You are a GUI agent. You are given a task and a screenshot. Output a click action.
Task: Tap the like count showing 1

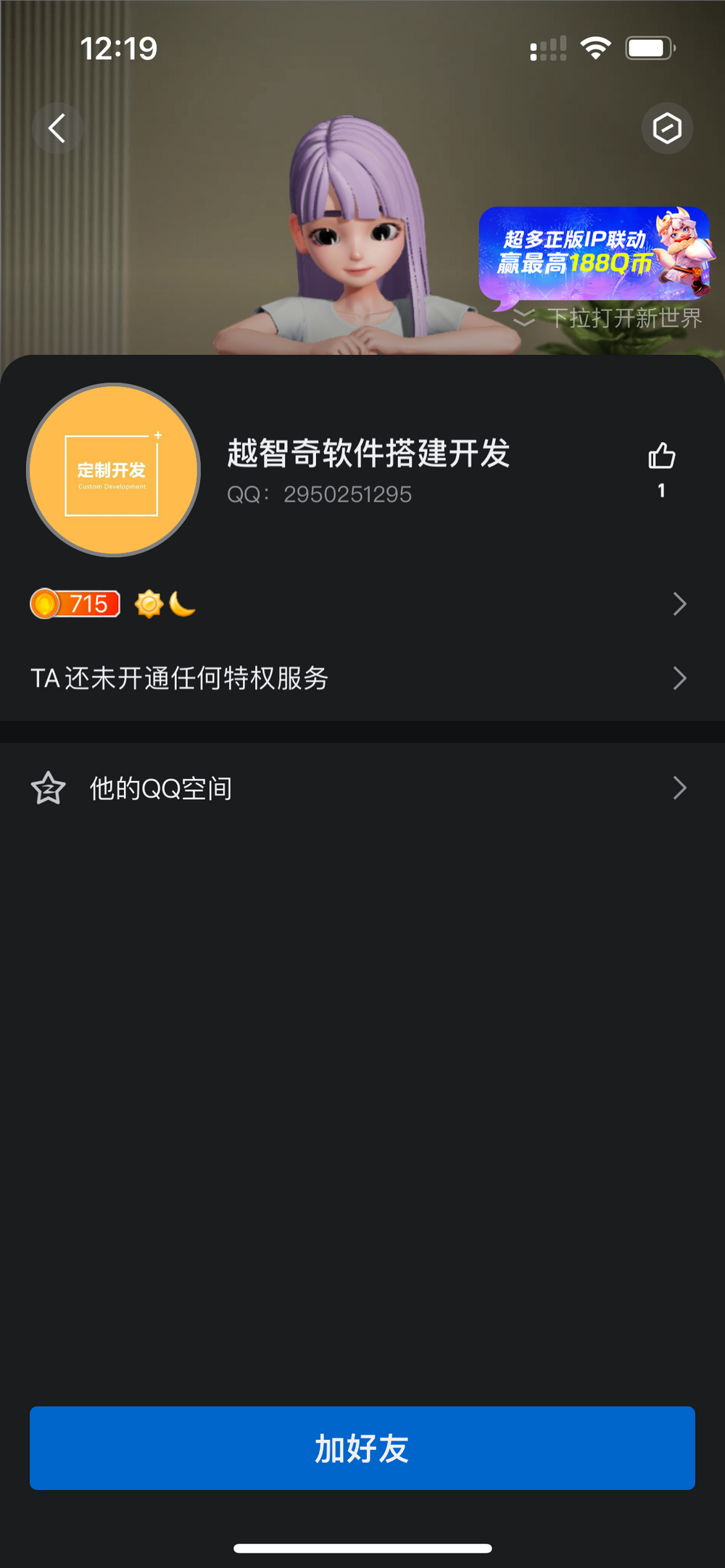click(x=660, y=490)
